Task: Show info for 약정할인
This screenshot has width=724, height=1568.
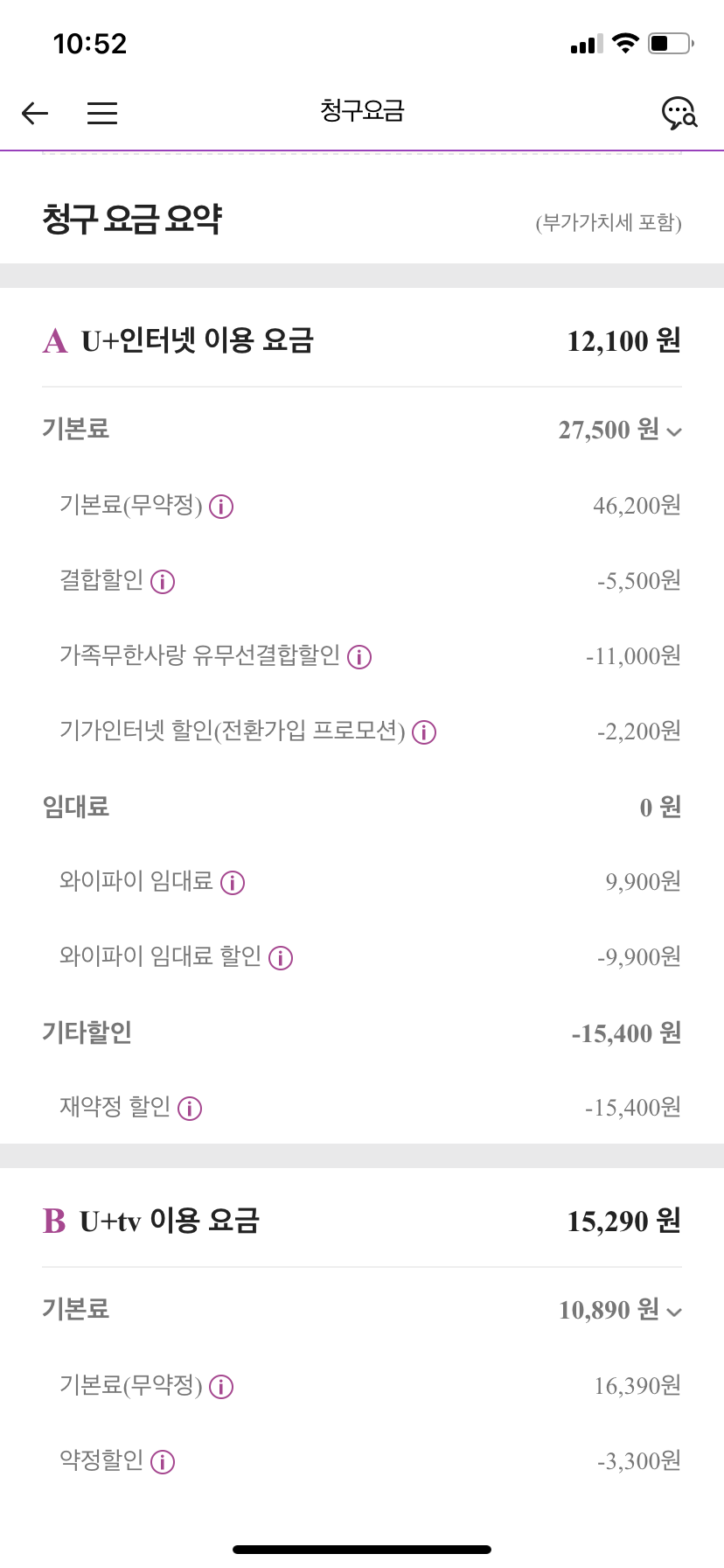Action: tap(163, 1462)
